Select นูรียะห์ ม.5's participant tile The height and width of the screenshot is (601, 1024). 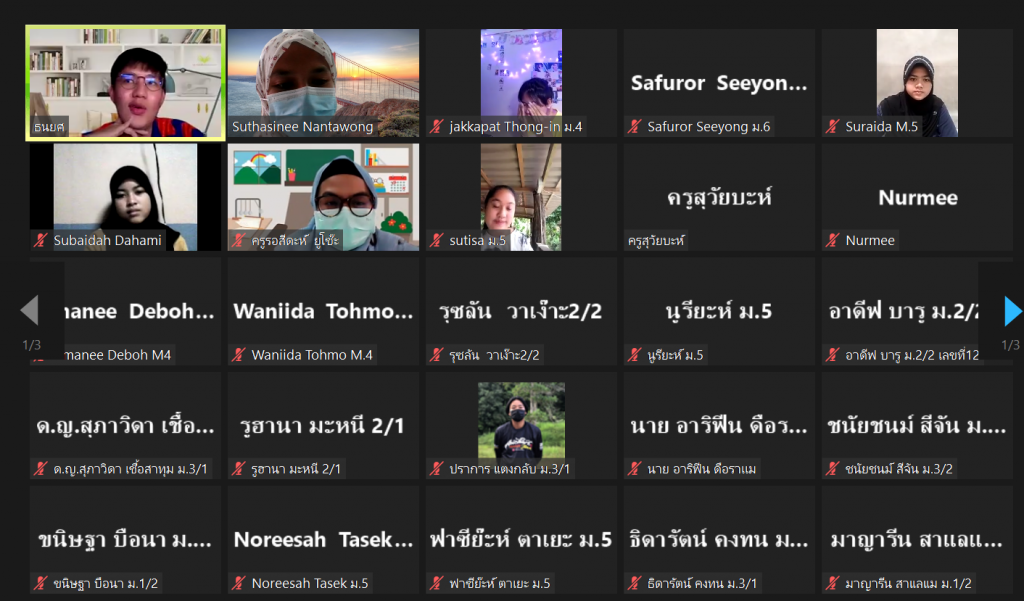point(719,311)
